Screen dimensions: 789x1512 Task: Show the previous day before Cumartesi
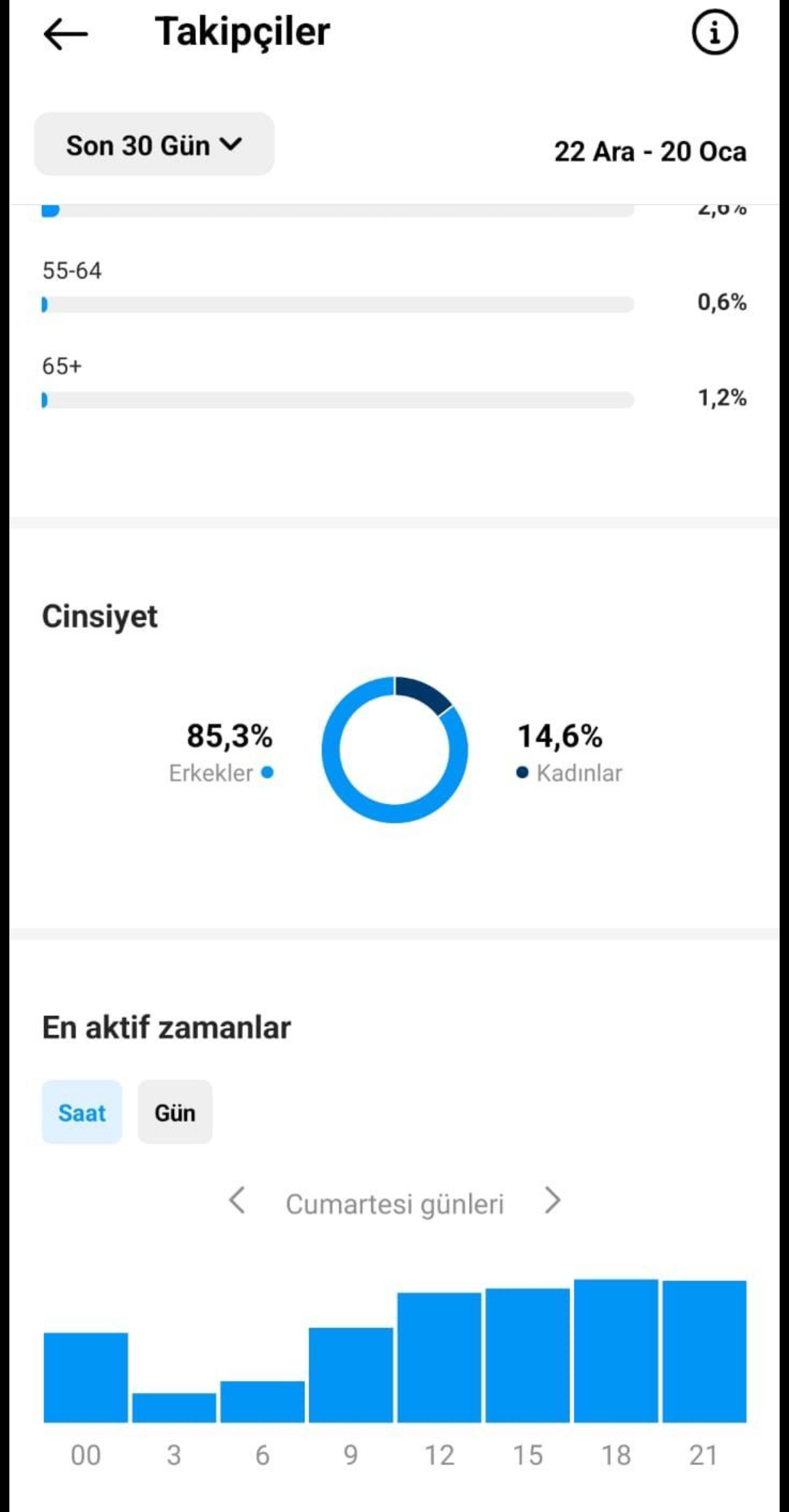237,1201
